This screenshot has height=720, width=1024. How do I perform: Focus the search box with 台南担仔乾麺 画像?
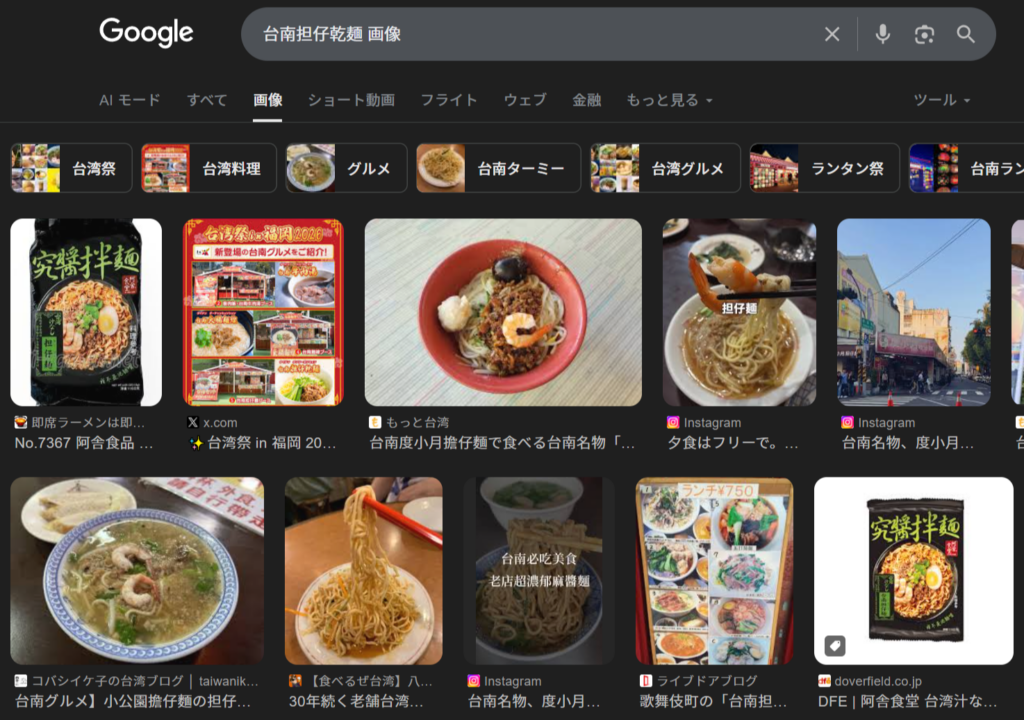[x=530, y=34]
